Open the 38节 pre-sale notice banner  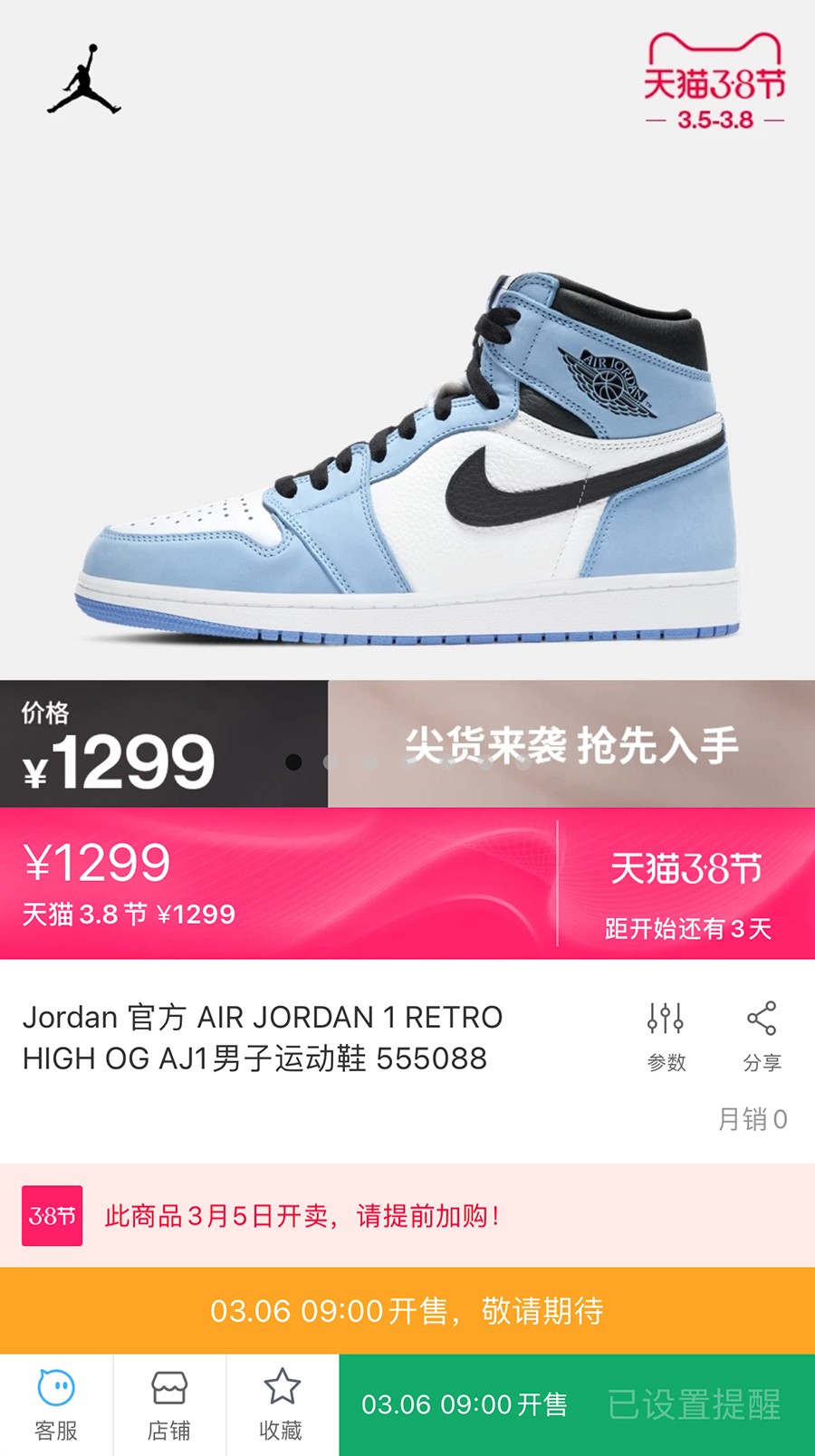point(407,1215)
